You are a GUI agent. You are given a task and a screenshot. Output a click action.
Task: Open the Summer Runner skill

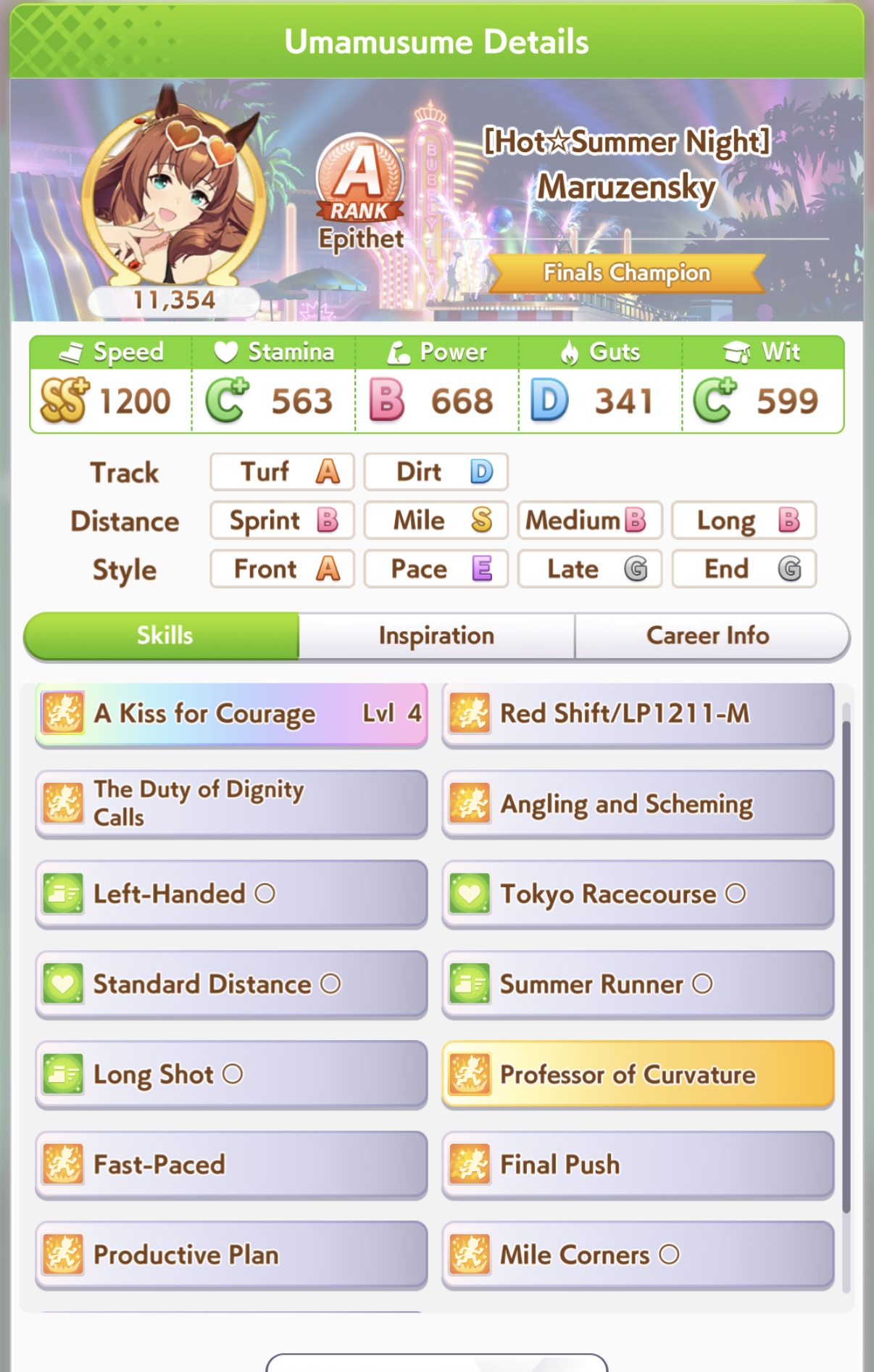click(x=638, y=984)
